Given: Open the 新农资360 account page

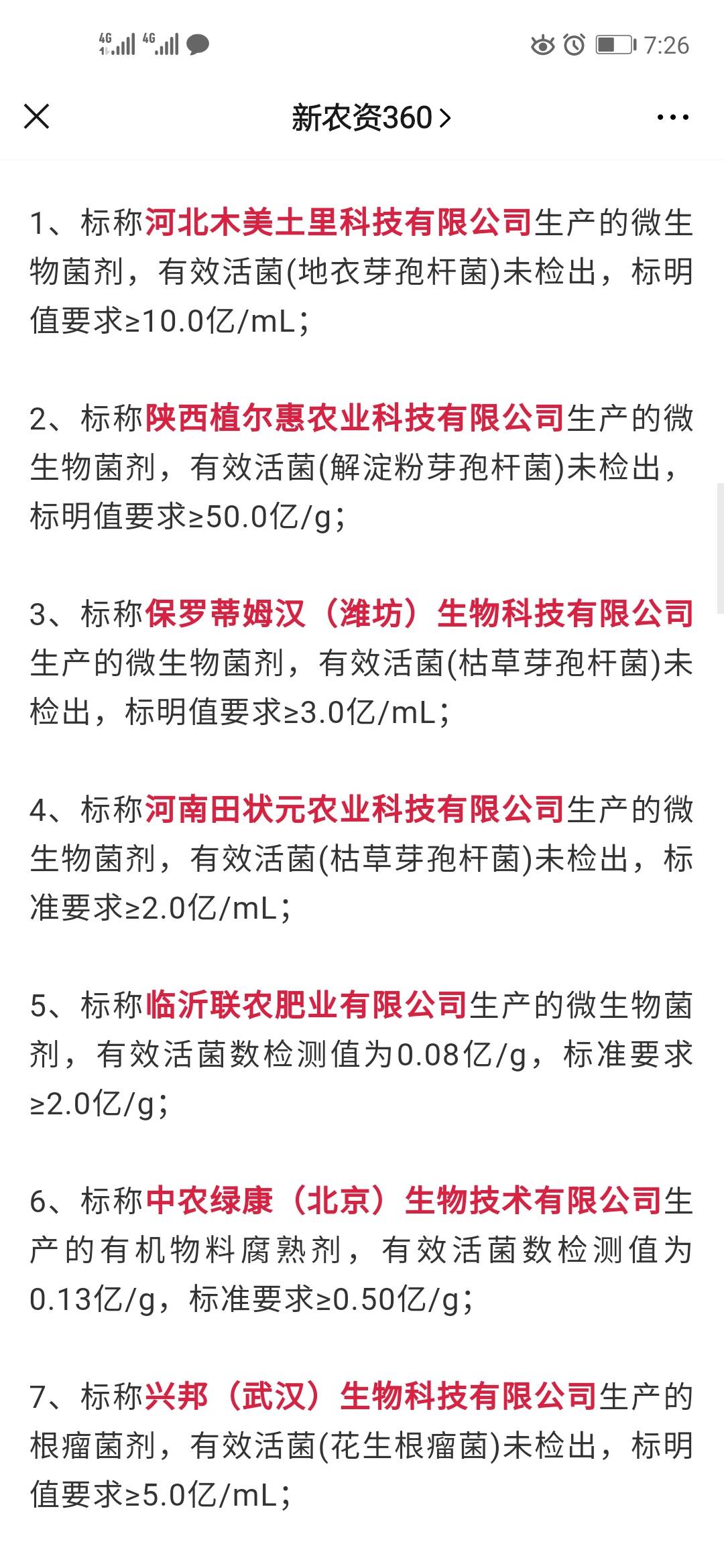Looking at the screenshot, I should [371, 118].
